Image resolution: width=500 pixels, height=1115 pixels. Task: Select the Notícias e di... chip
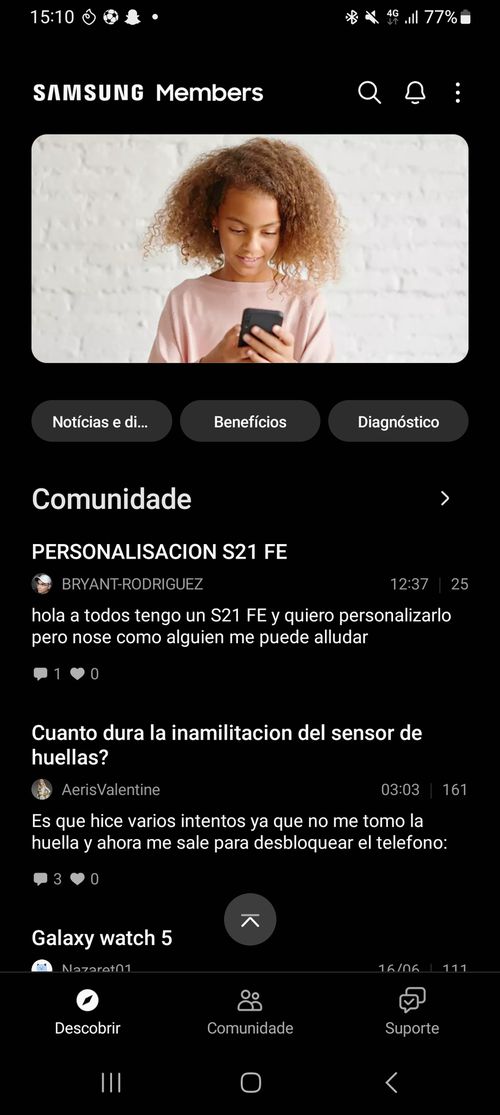click(x=102, y=422)
